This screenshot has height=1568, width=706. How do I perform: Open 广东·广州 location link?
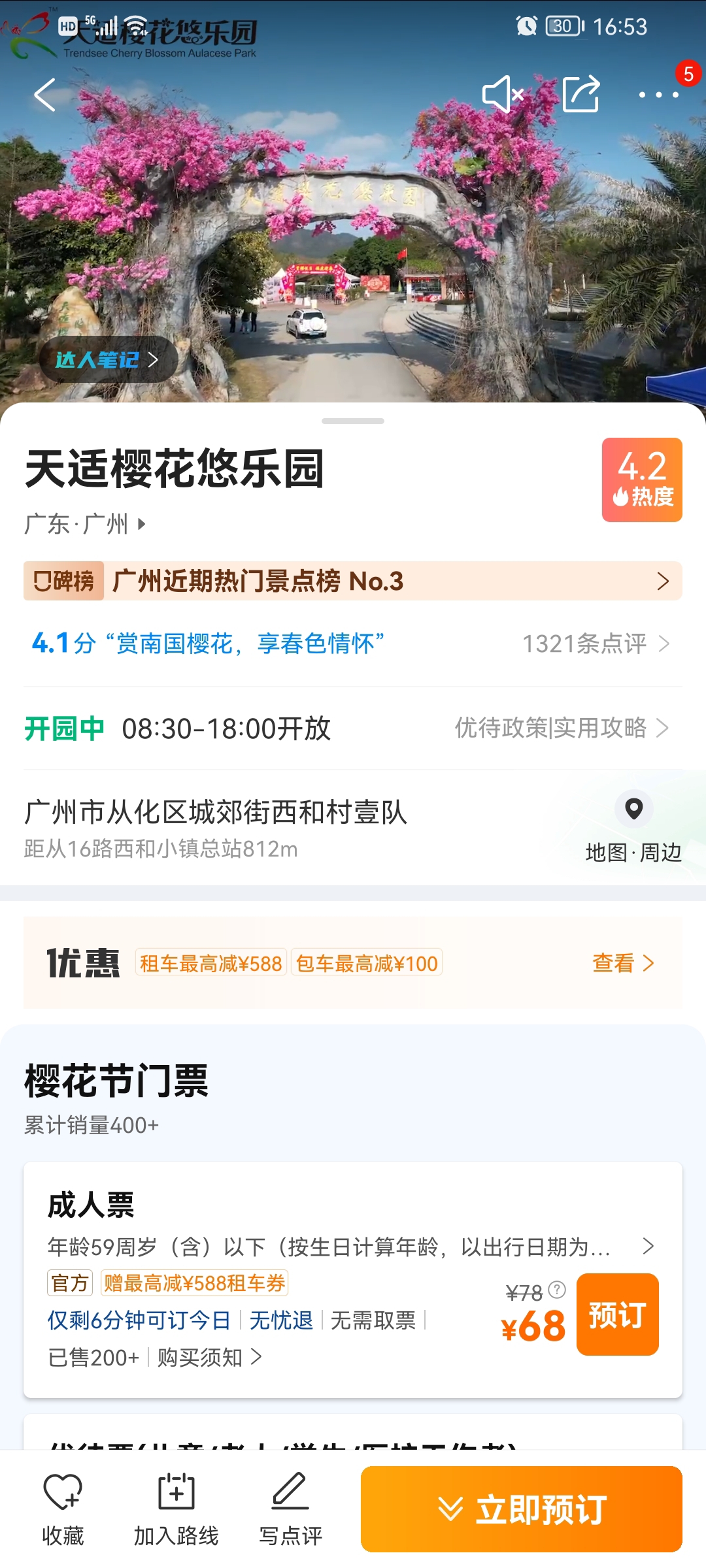[85, 524]
